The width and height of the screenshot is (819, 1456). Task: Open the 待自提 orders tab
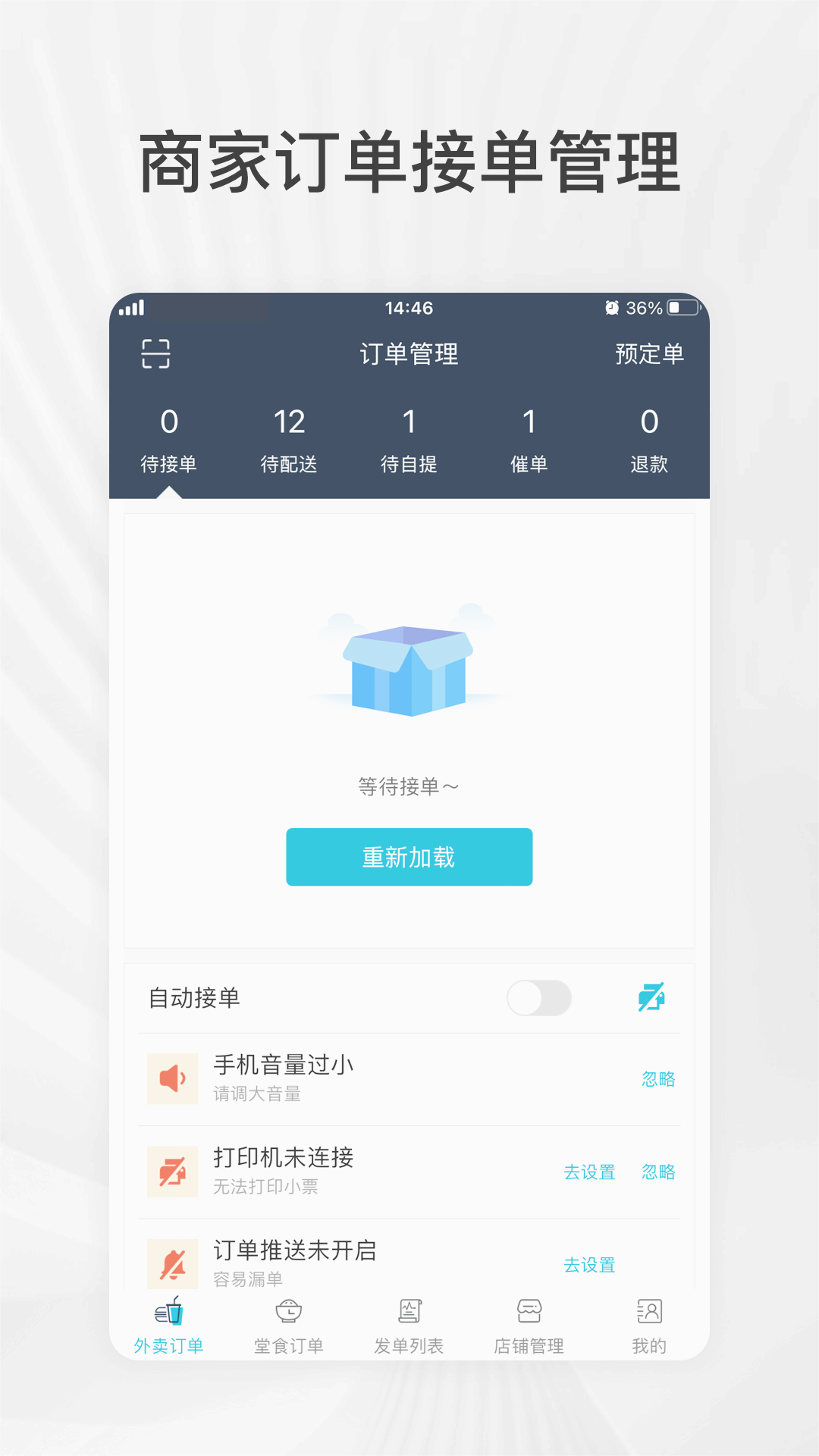409,440
